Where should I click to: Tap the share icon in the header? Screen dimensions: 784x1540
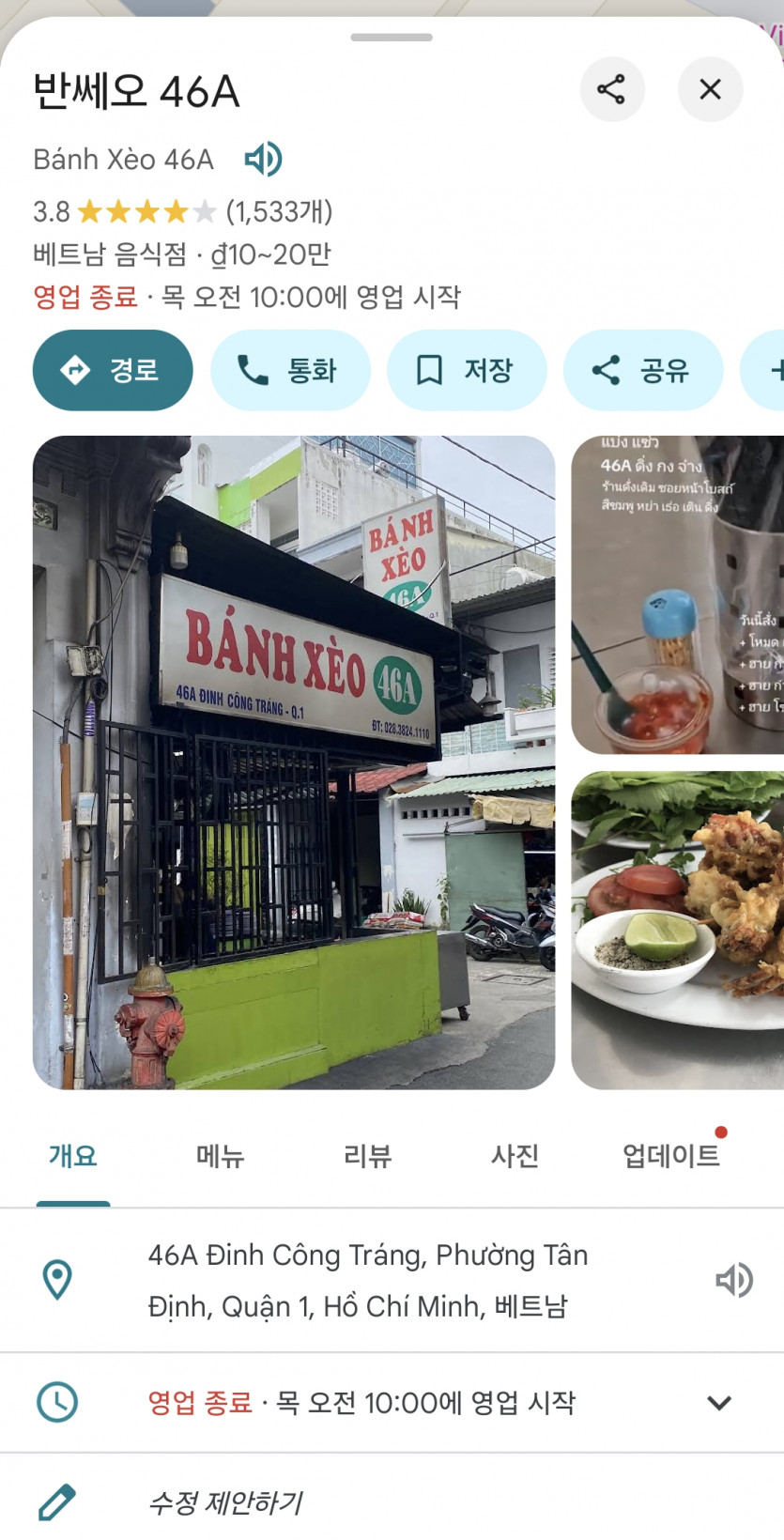611,89
